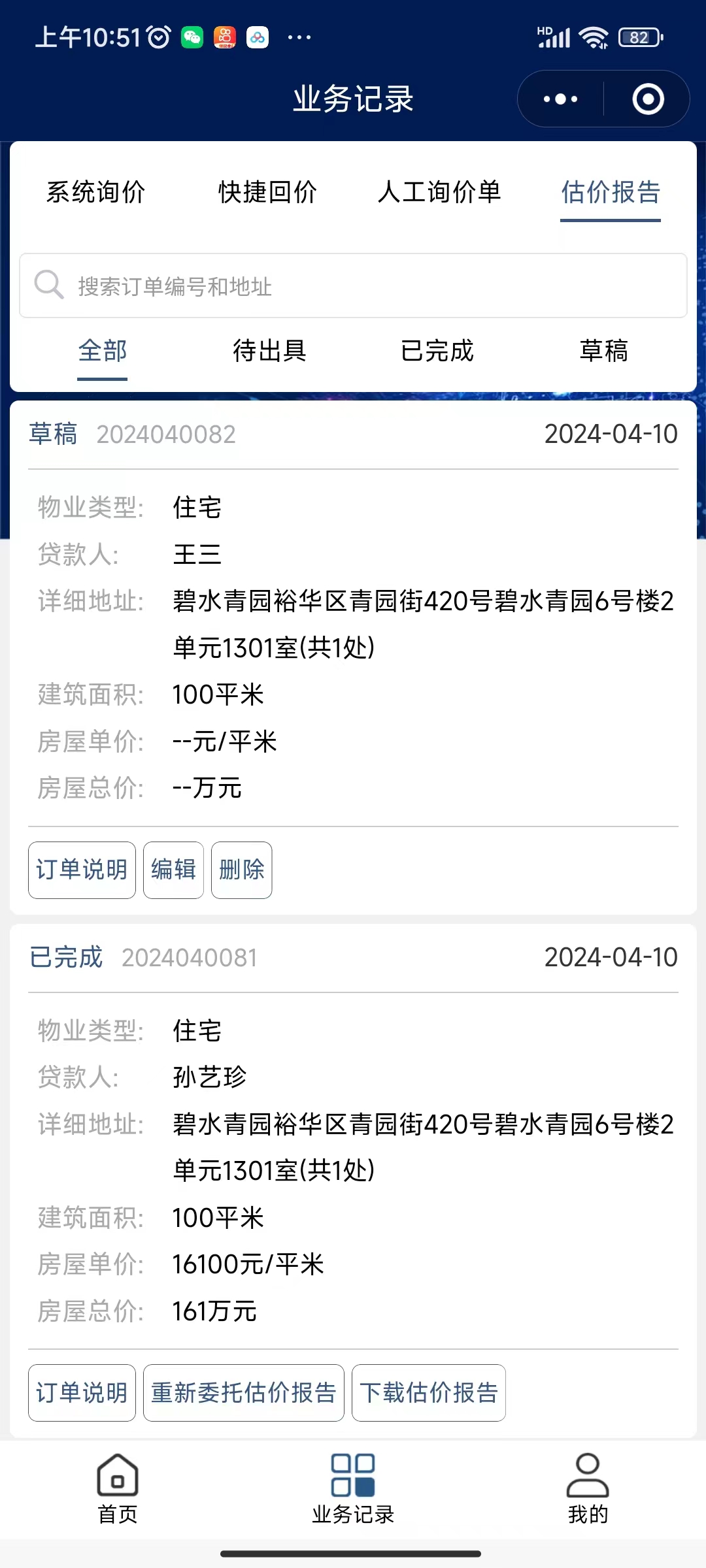Click the alarm clock icon in status bar
This screenshot has height=1568, width=706.
(157, 37)
